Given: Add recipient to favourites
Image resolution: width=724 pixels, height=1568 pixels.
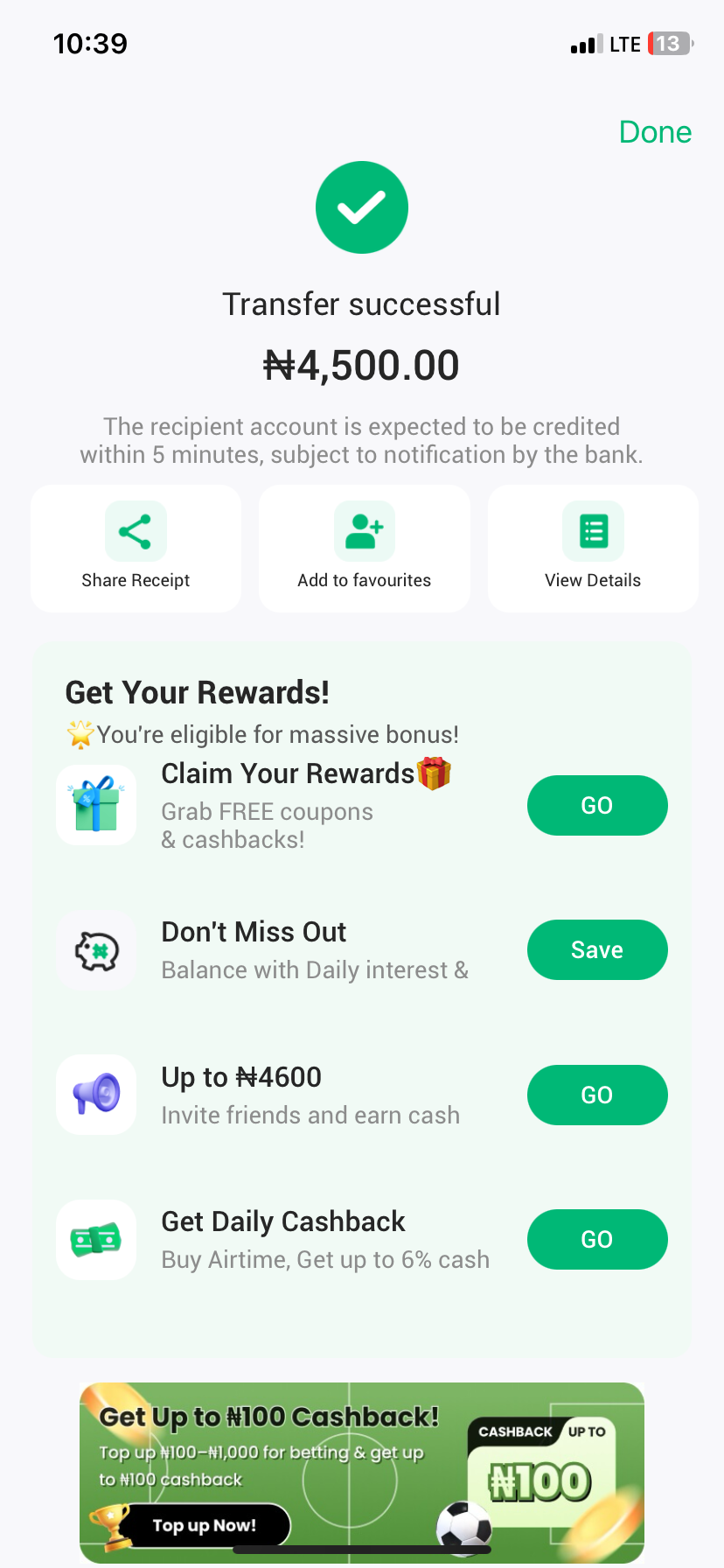Looking at the screenshot, I should pyautogui.click(x=364, y=549).
